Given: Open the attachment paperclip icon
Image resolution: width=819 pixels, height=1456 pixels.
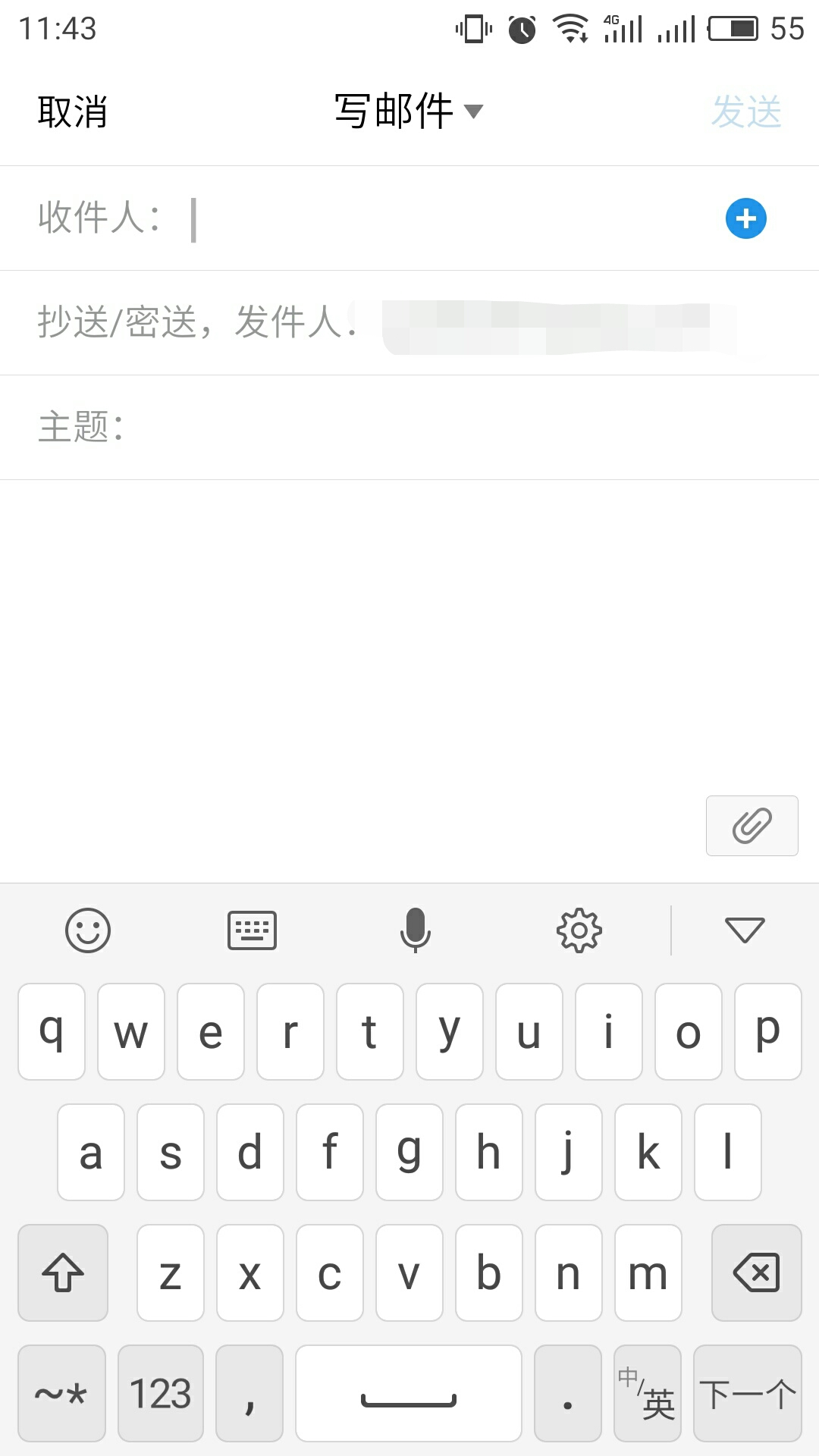Looking at the screenshot, I should tap(752, 827).
